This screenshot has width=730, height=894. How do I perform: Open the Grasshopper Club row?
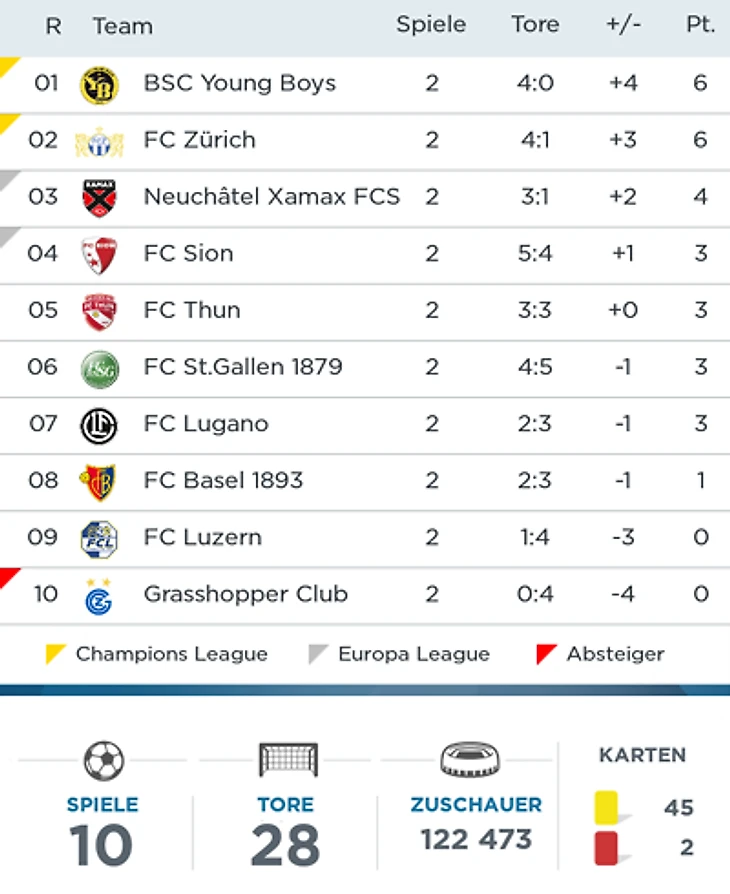click(x=246, y=595)
